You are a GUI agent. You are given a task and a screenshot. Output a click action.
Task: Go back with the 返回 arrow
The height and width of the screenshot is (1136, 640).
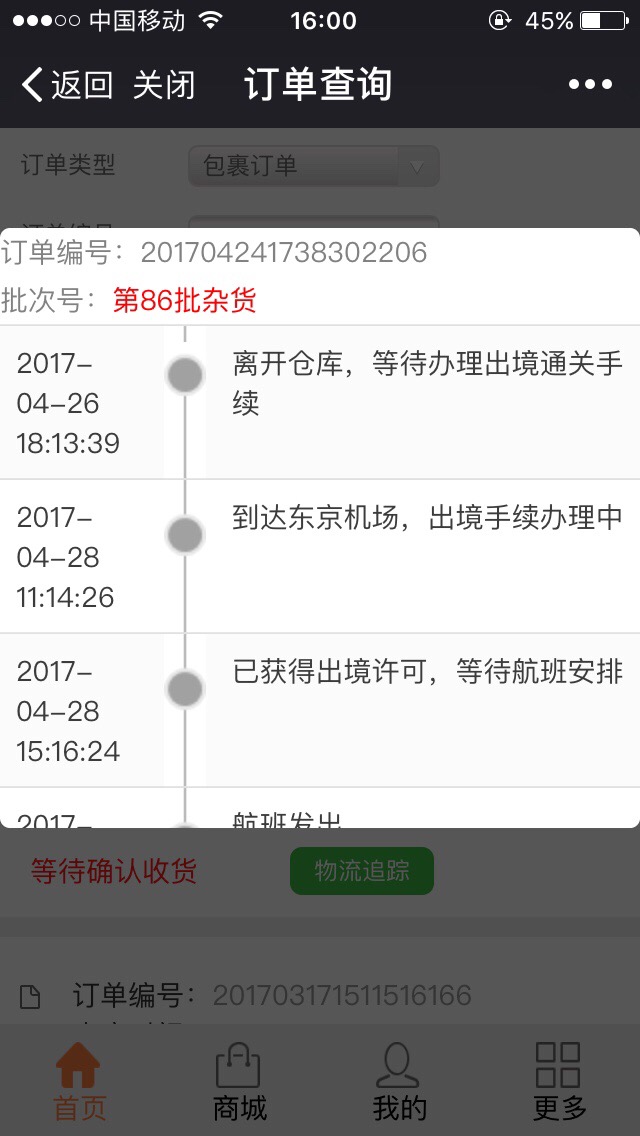click(x=67, y=85)
